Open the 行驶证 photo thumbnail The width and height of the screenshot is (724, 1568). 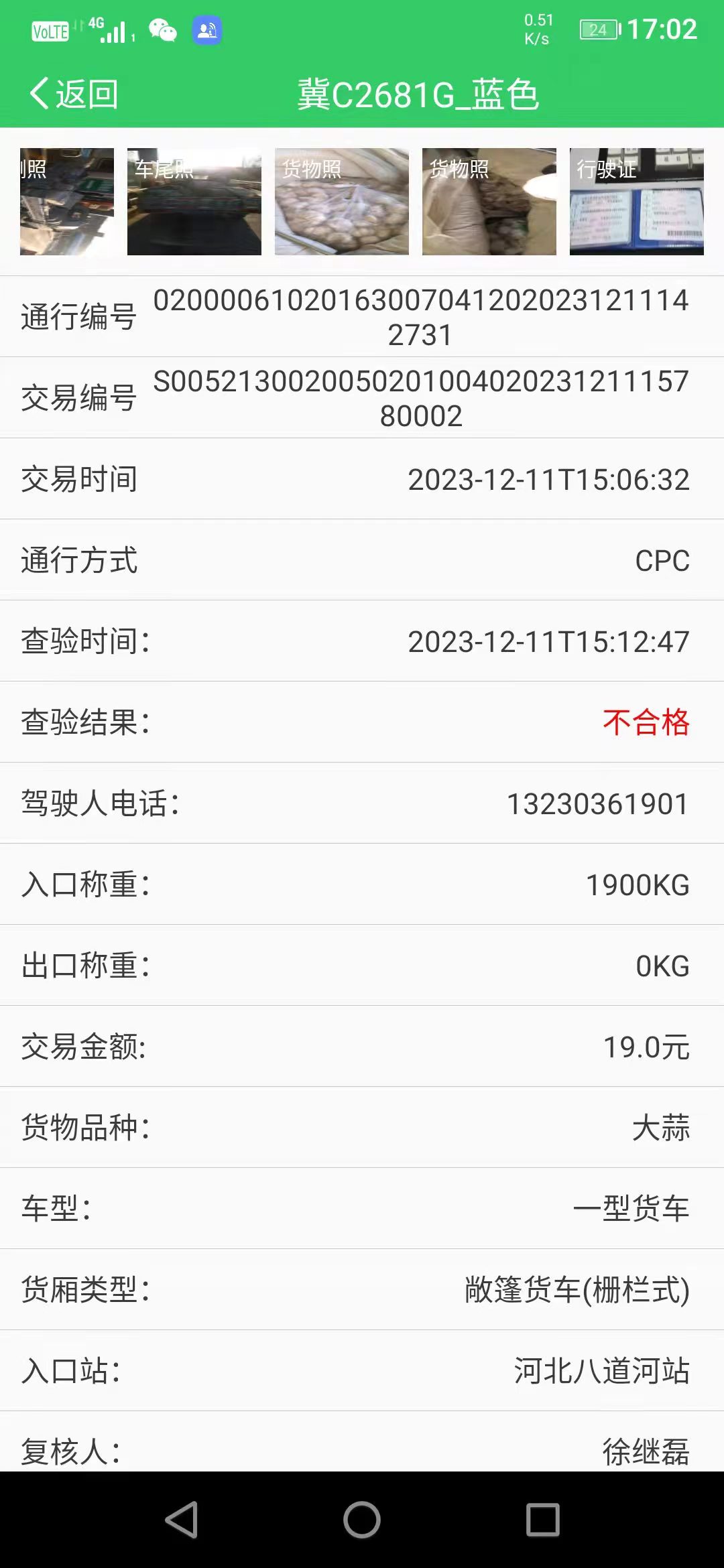(637, 202)
